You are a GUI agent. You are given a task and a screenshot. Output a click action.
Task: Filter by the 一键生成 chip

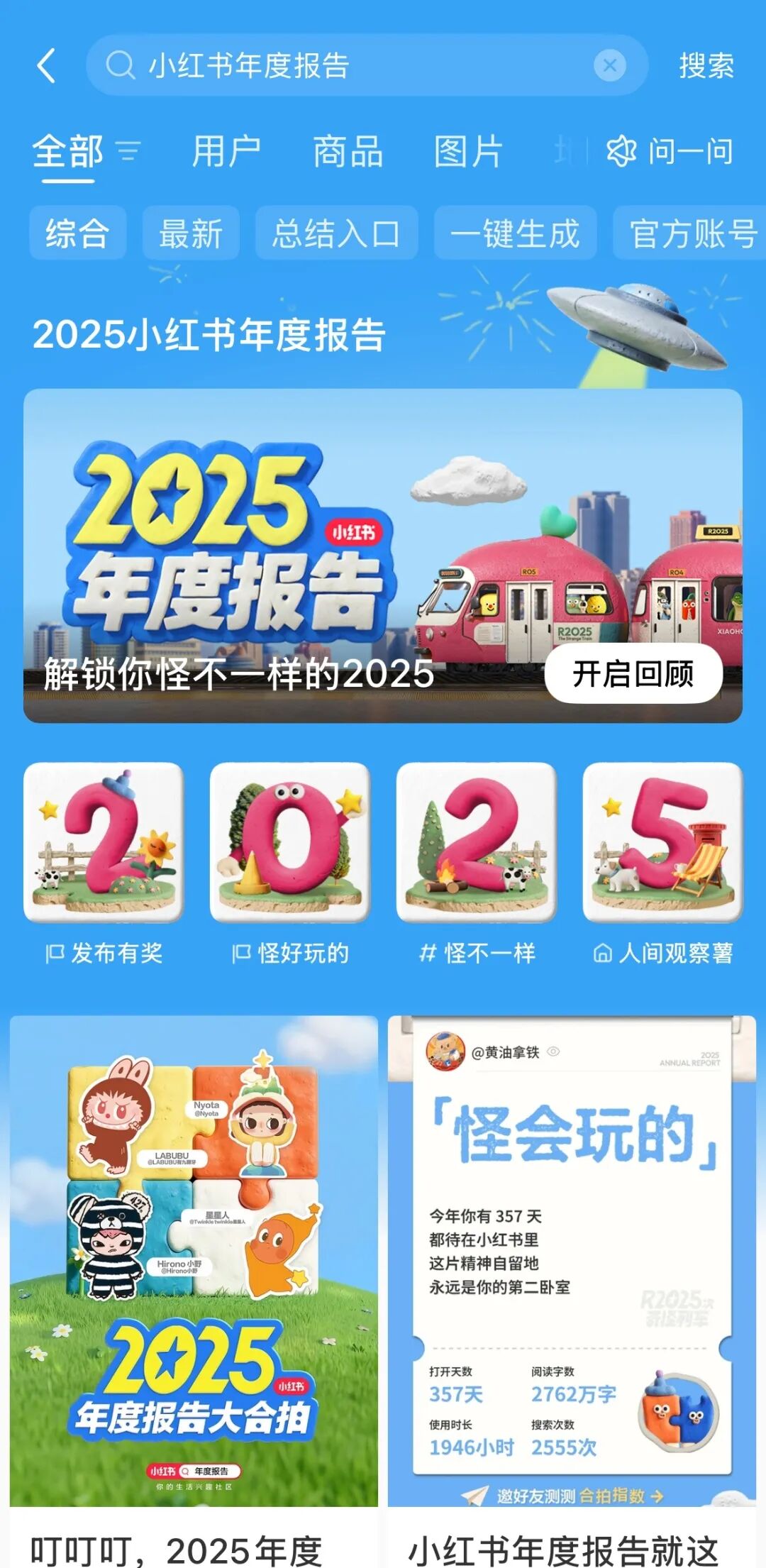pos(515,233)
